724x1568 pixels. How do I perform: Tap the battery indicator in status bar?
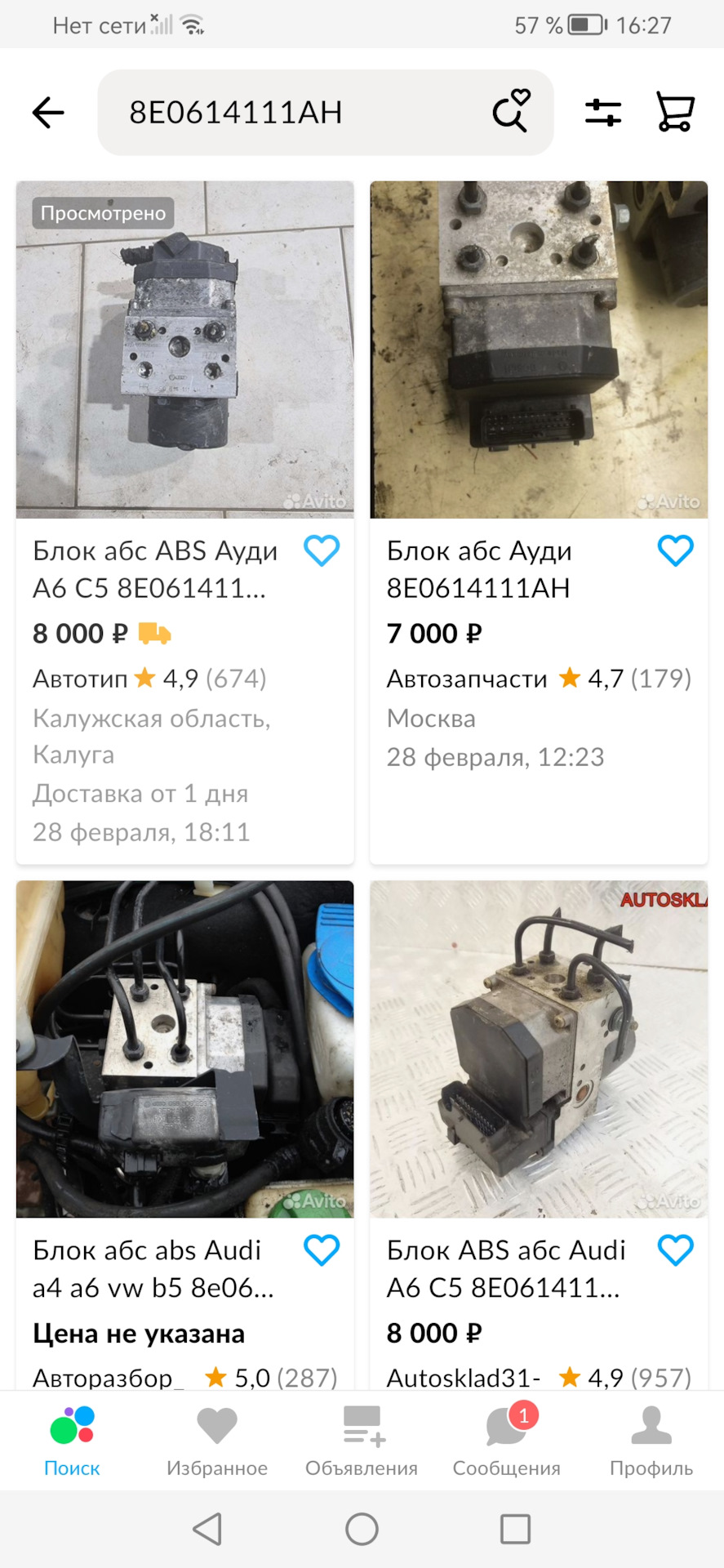point(584,24)
